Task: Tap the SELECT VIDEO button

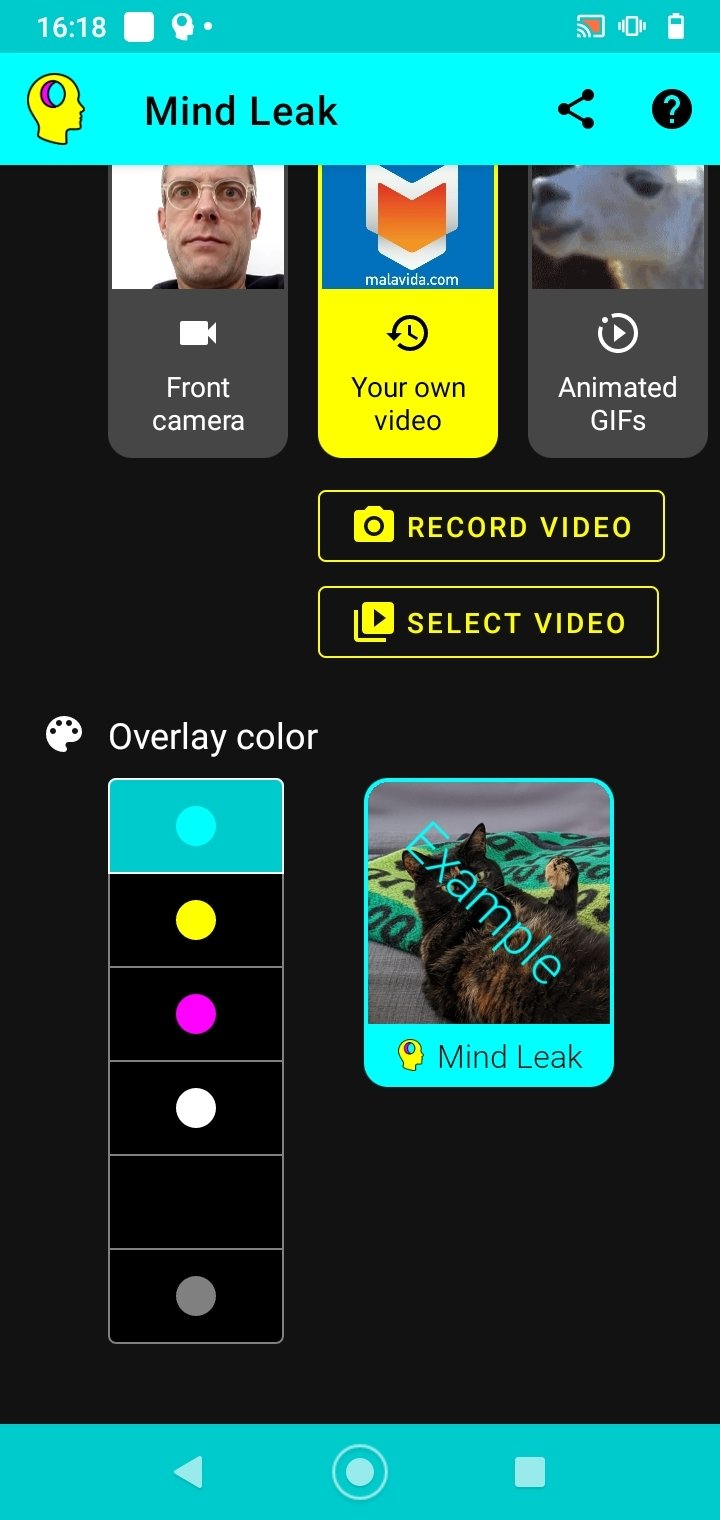Action: [488, 622]
